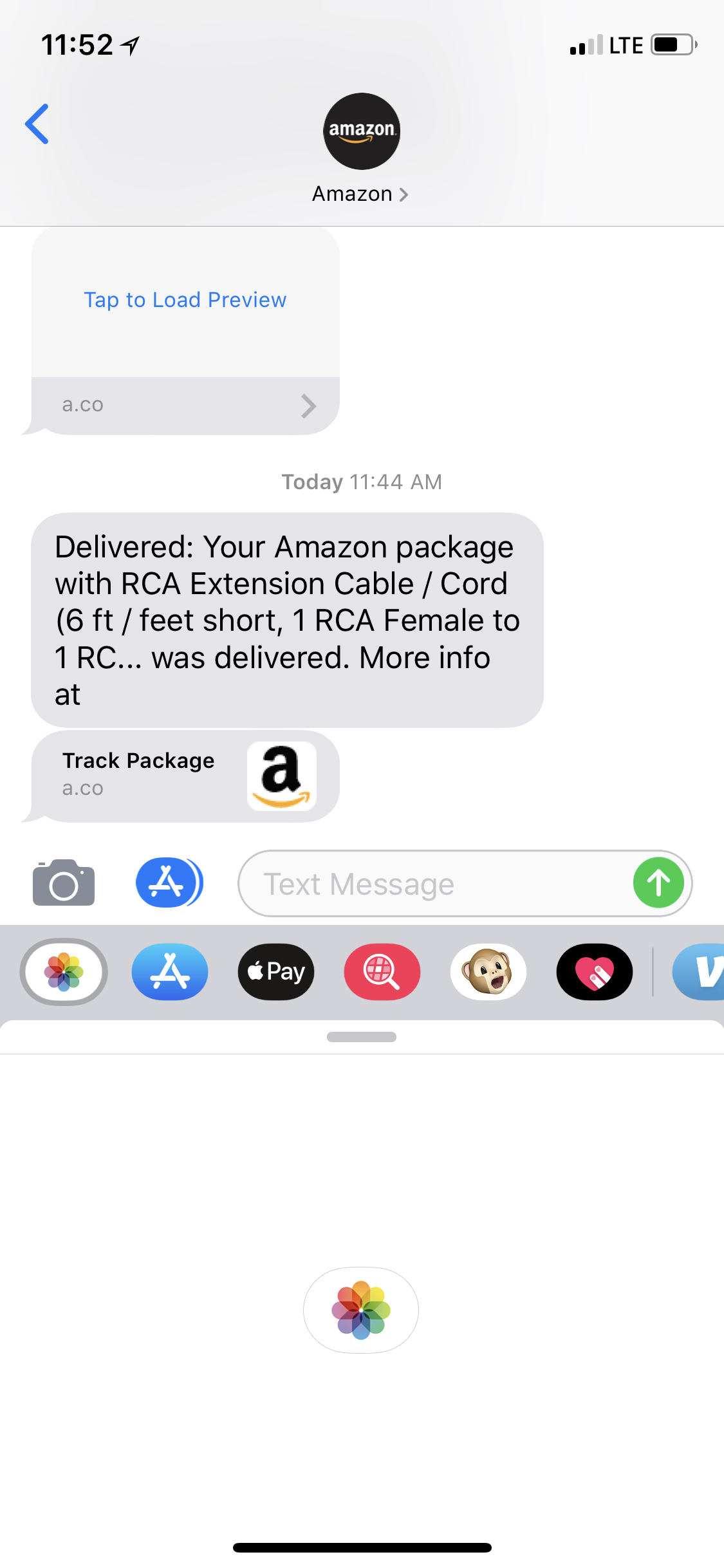Open the camera to attach a photo
This screenshot has height=1568, width=724.
coord(64,883)
